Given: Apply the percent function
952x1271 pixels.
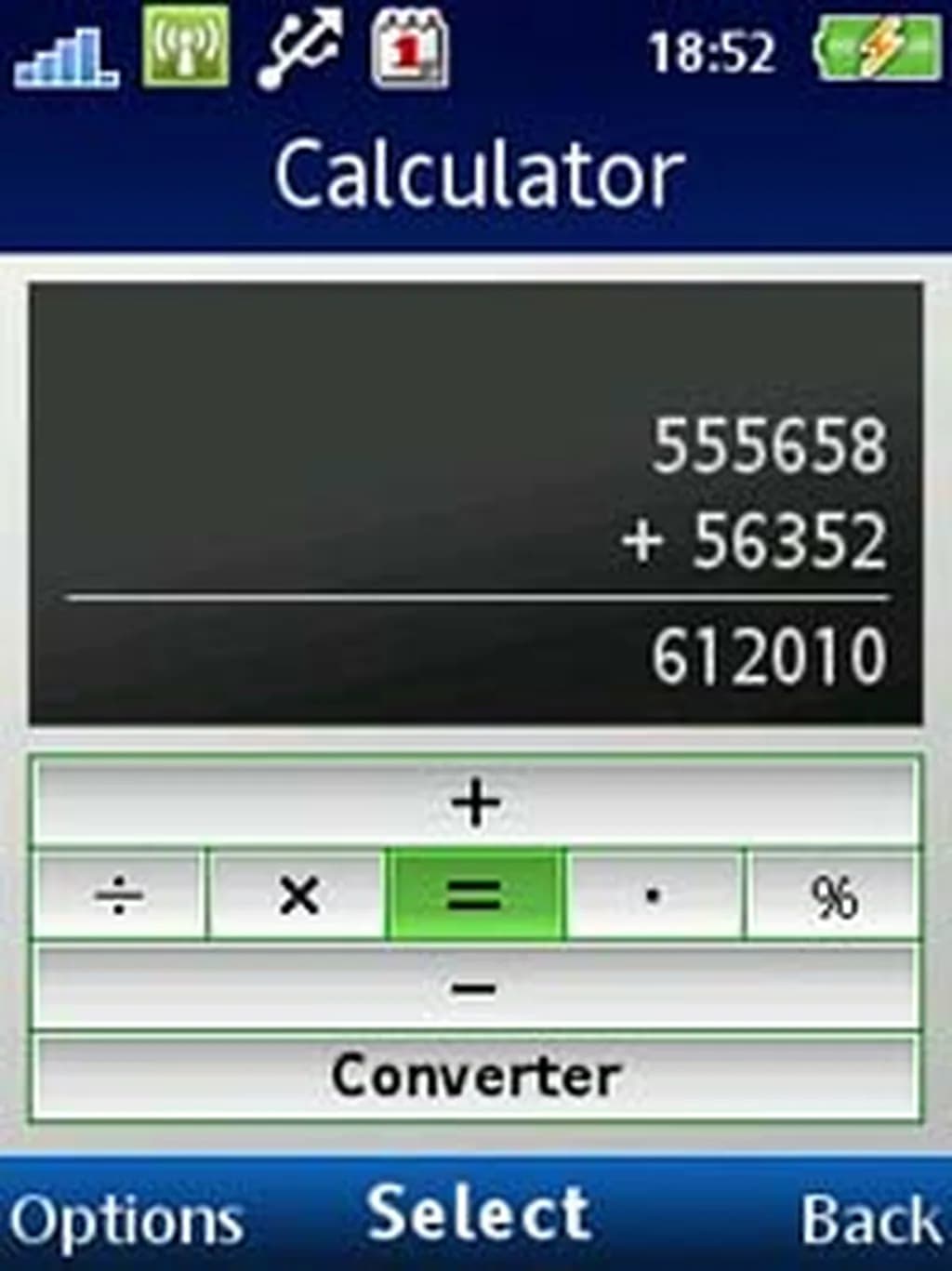Looking at the screenshot, I should click(x=833, y=896).
